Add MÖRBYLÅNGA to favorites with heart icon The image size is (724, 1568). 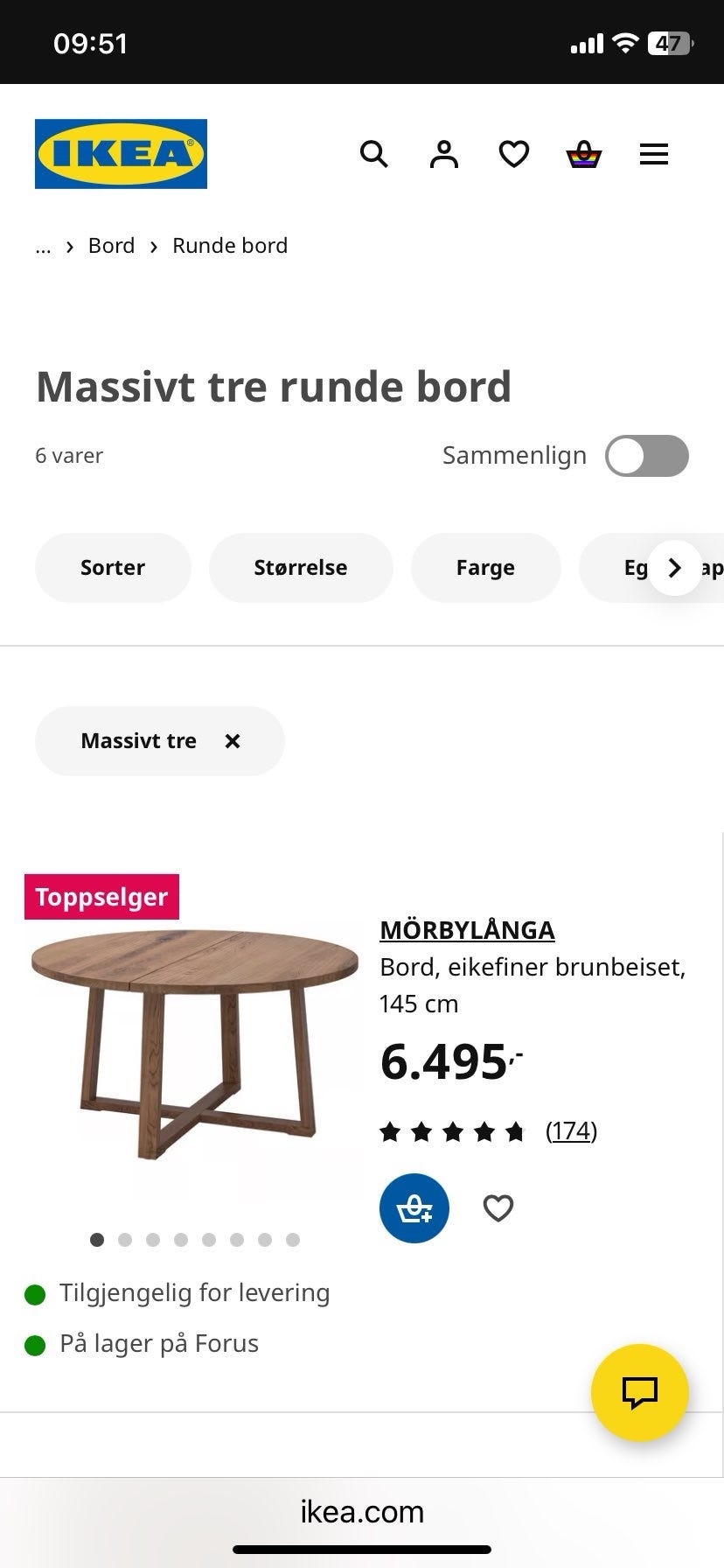coord(498,1208)
